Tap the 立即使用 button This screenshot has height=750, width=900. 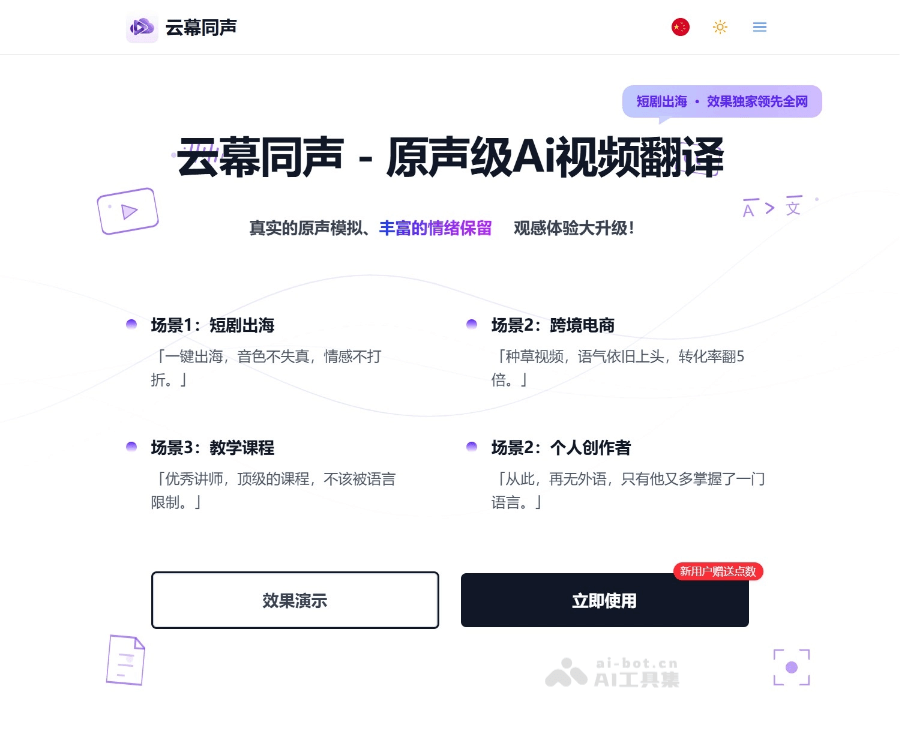pyautogui.click(x=604, y=600)
